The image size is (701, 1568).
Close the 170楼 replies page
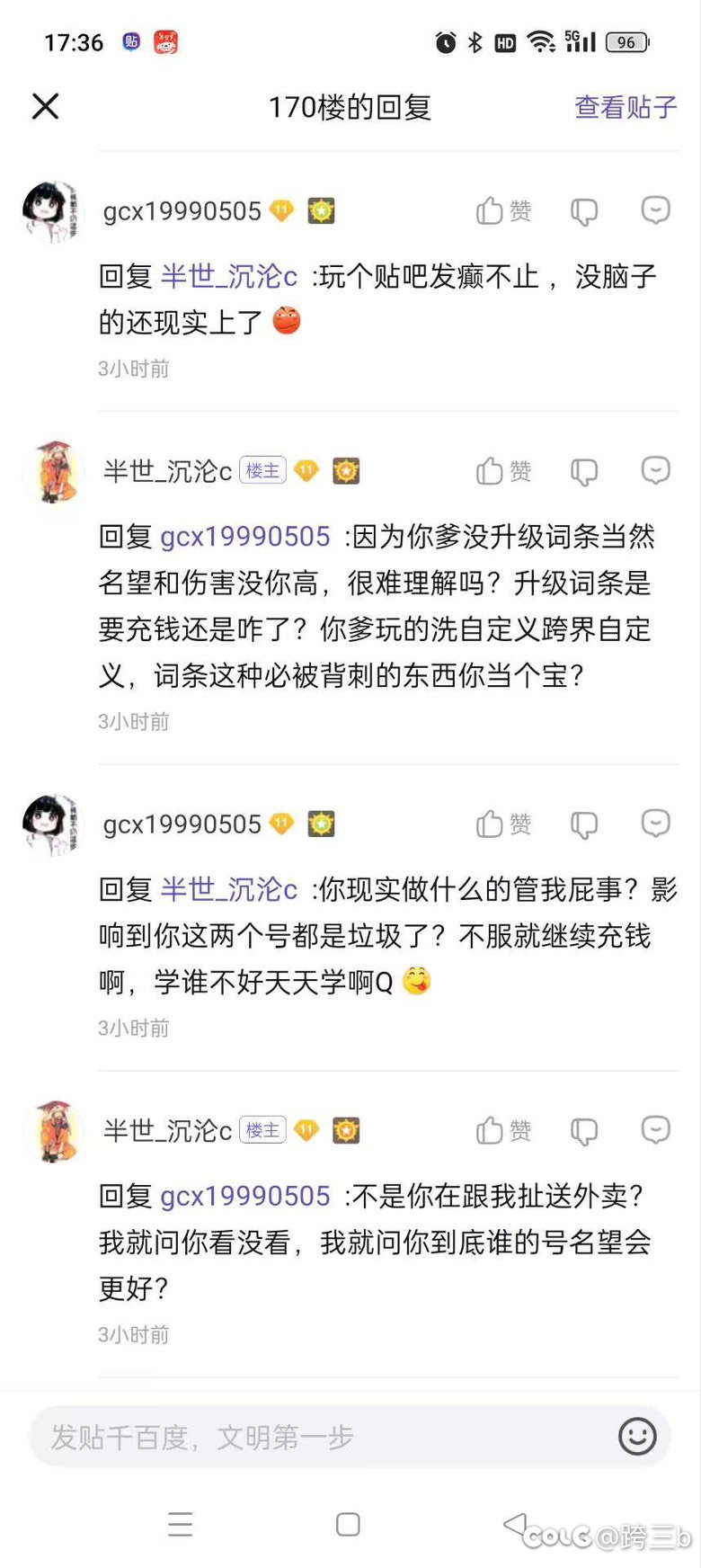45,106
